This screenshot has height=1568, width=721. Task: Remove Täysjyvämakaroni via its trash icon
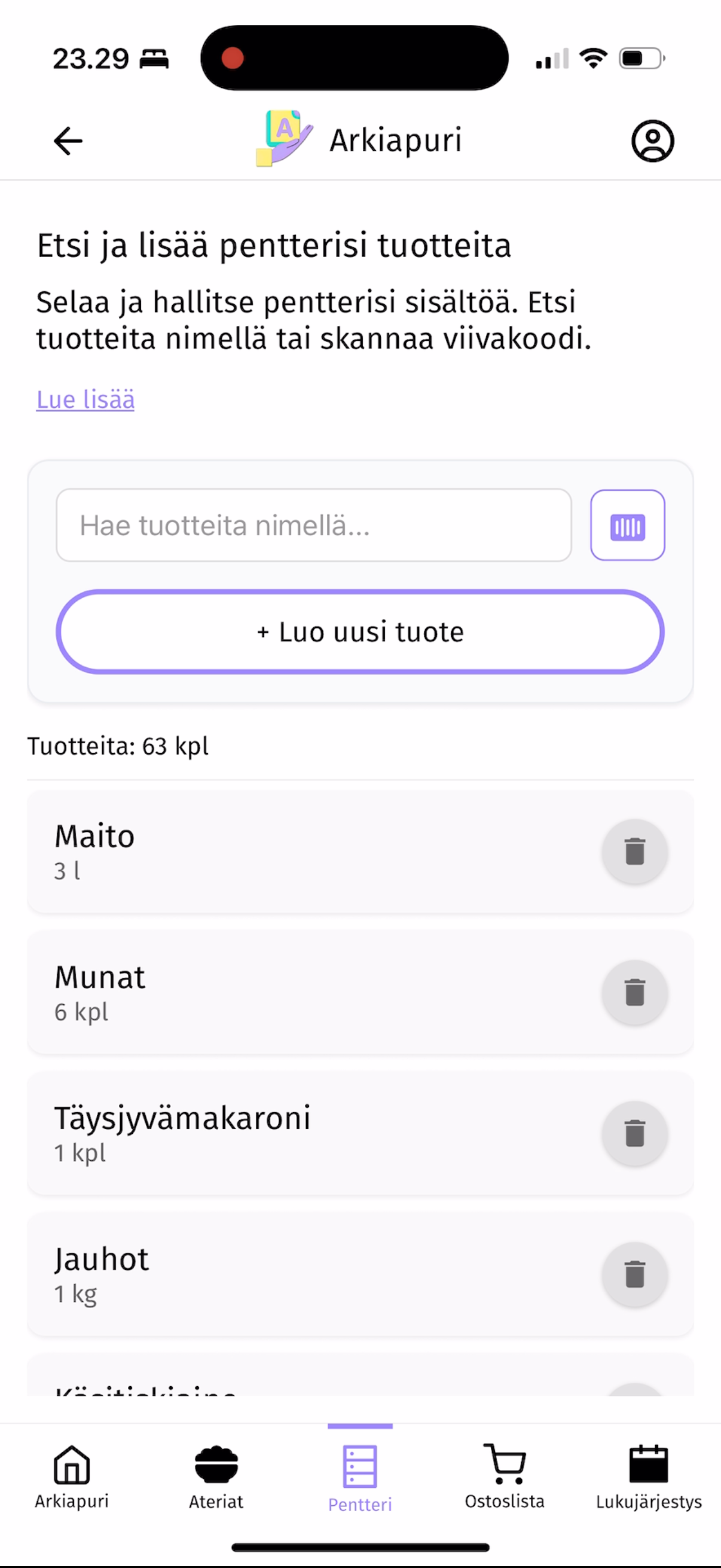[634, 1133]
